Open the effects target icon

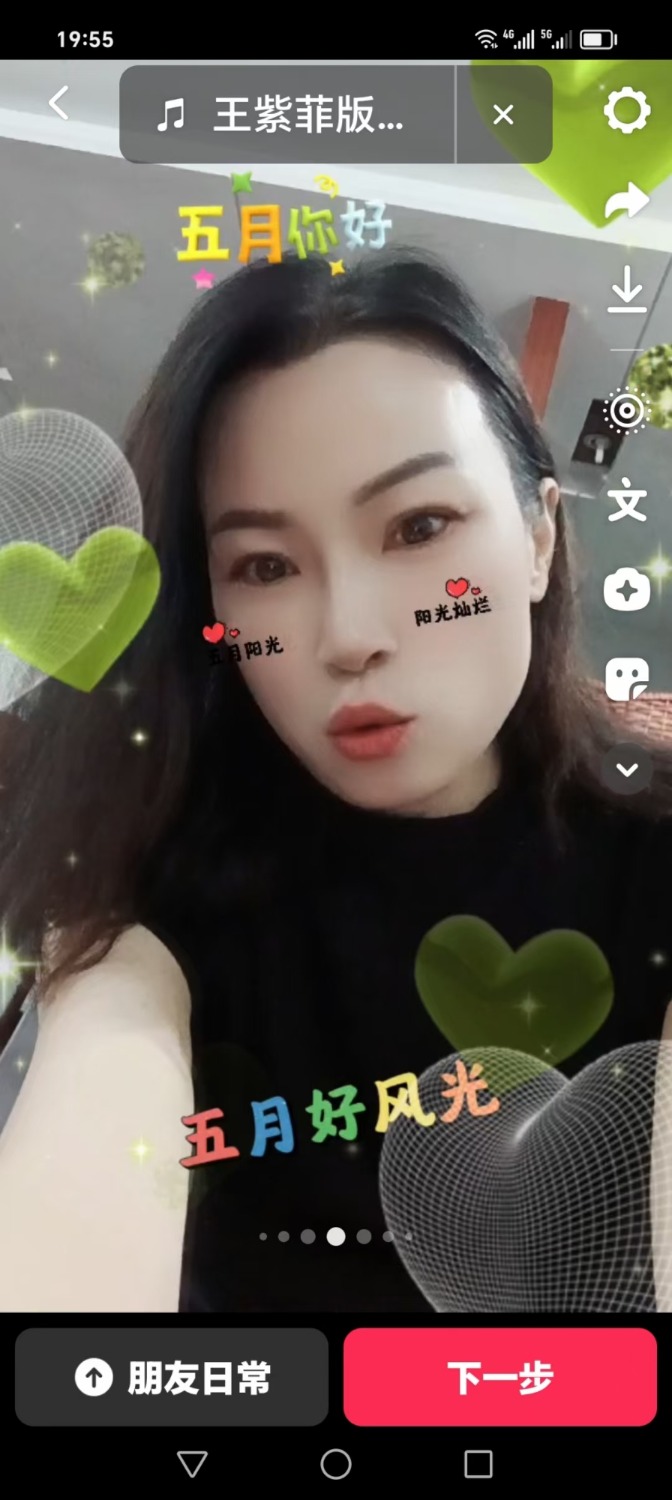pos(627,409)
